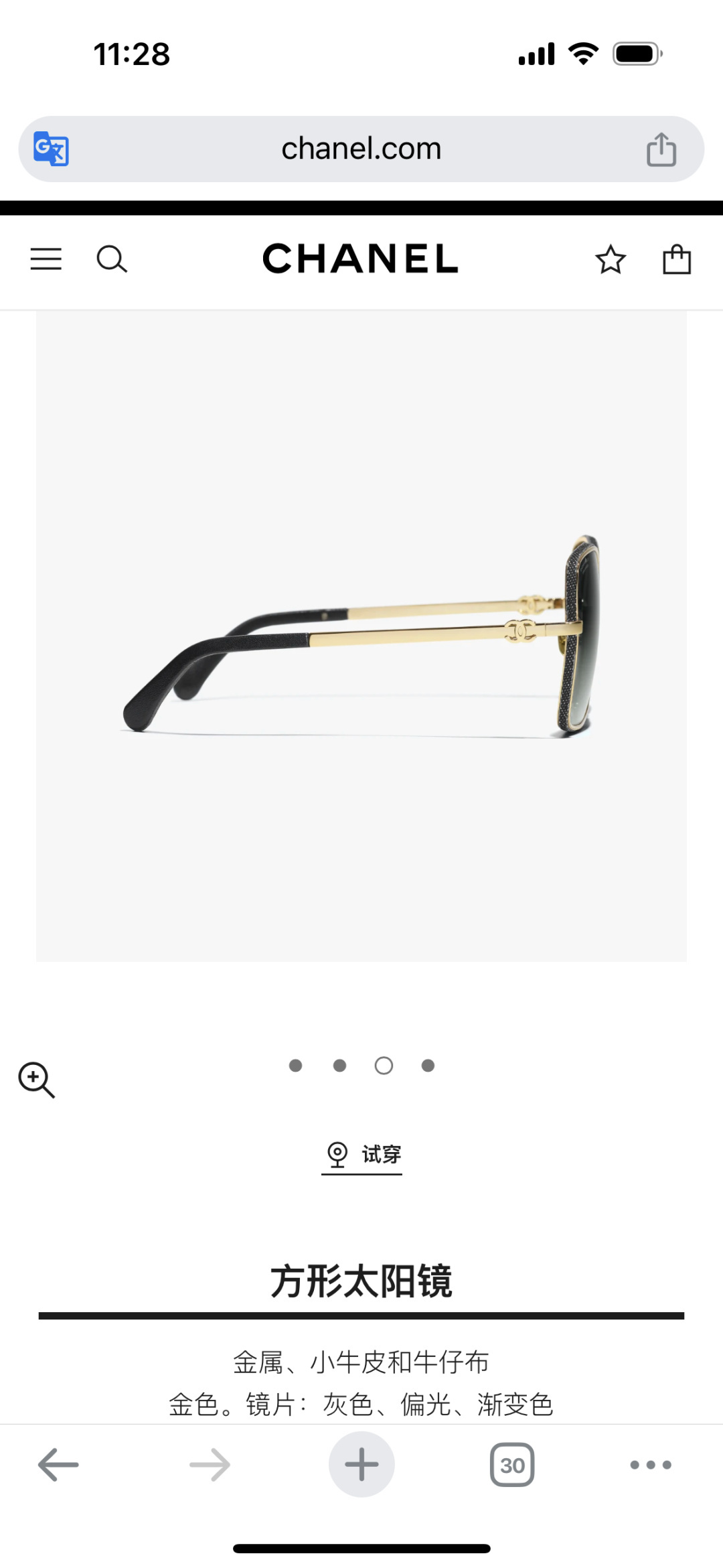Screen dimensions: 723x1568
Task: Open the Safari tab overview showing 30 tabs
Action: (x=511, y=1464)
